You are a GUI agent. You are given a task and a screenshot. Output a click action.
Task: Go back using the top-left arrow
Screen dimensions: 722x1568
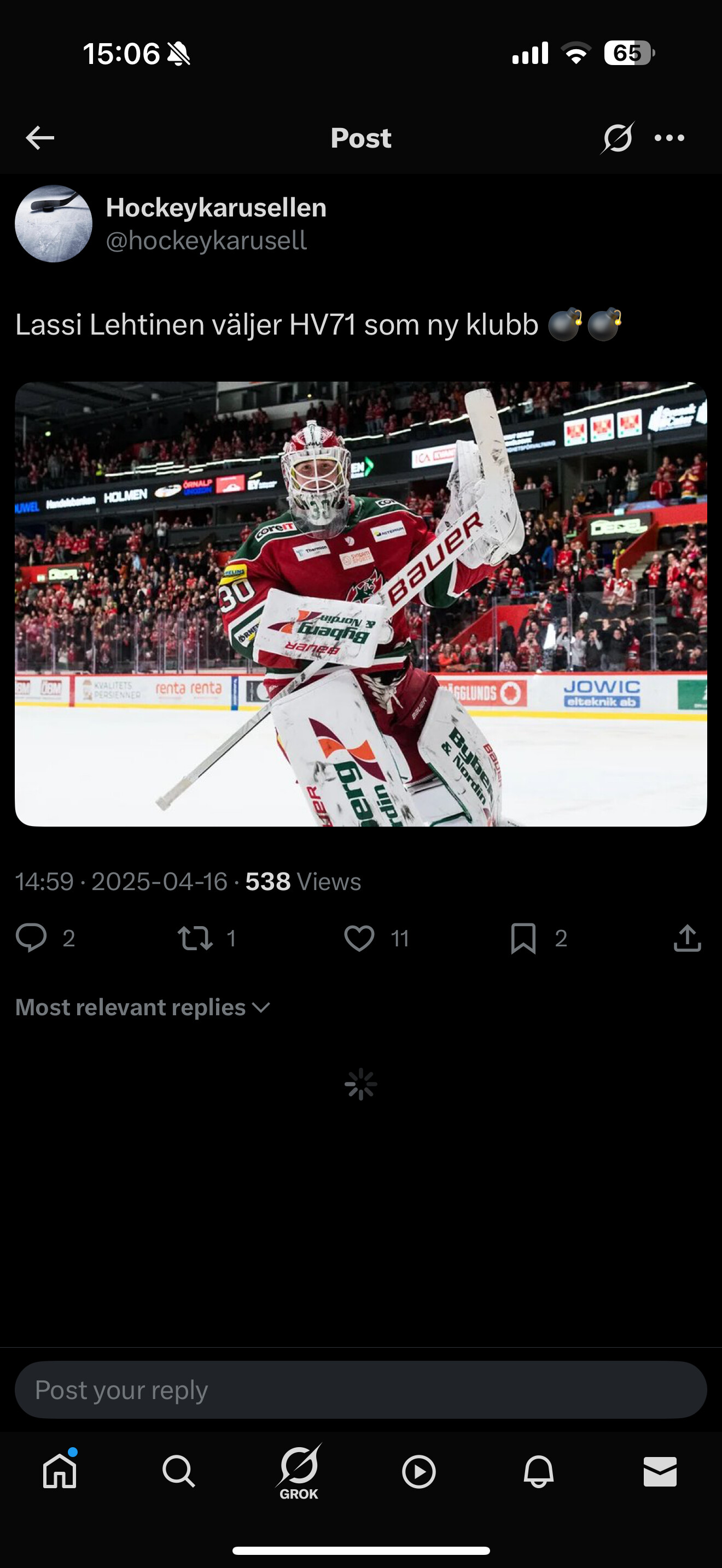click(40, 138)
